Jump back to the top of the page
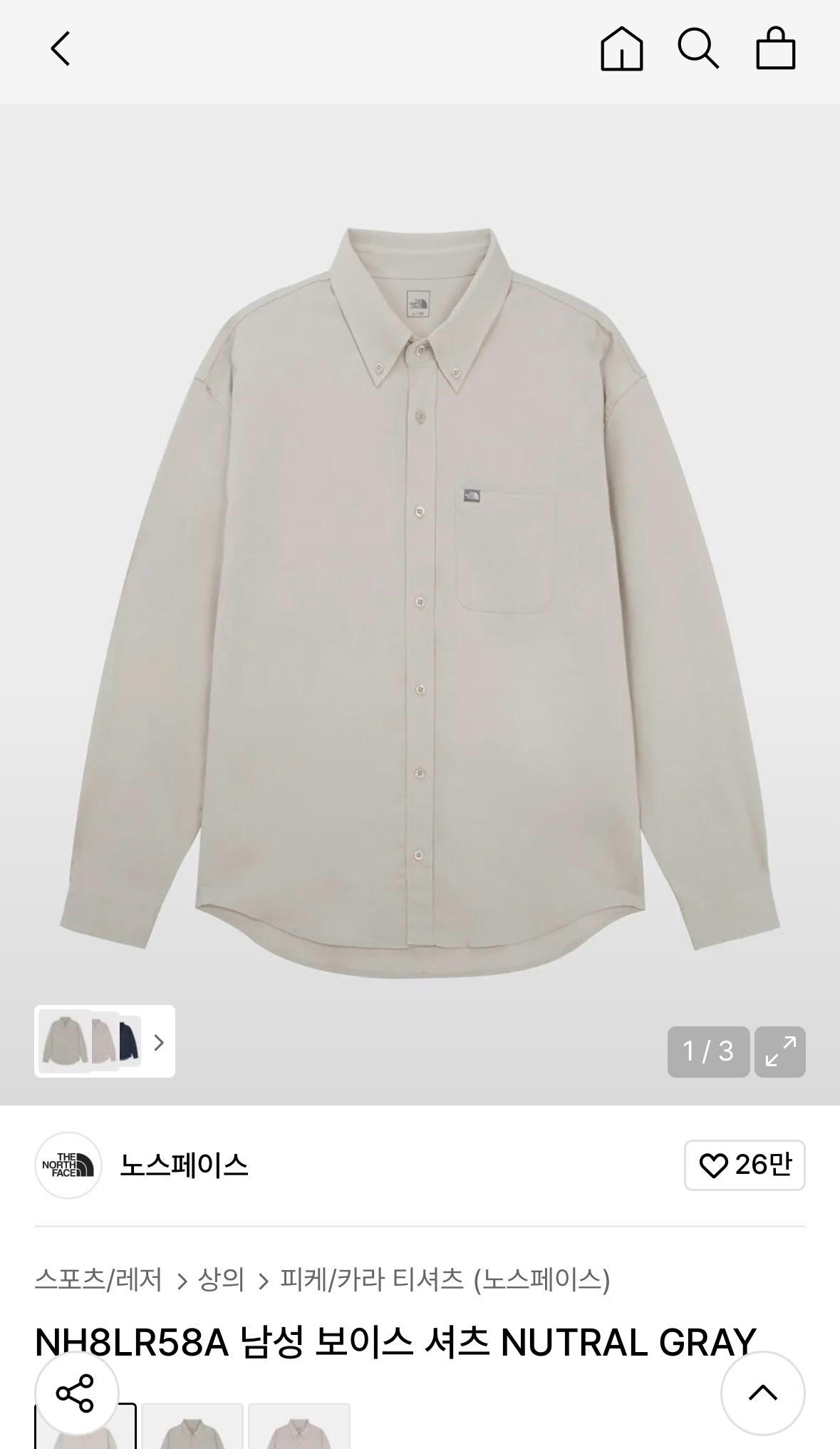 (x=763, y=1393)
